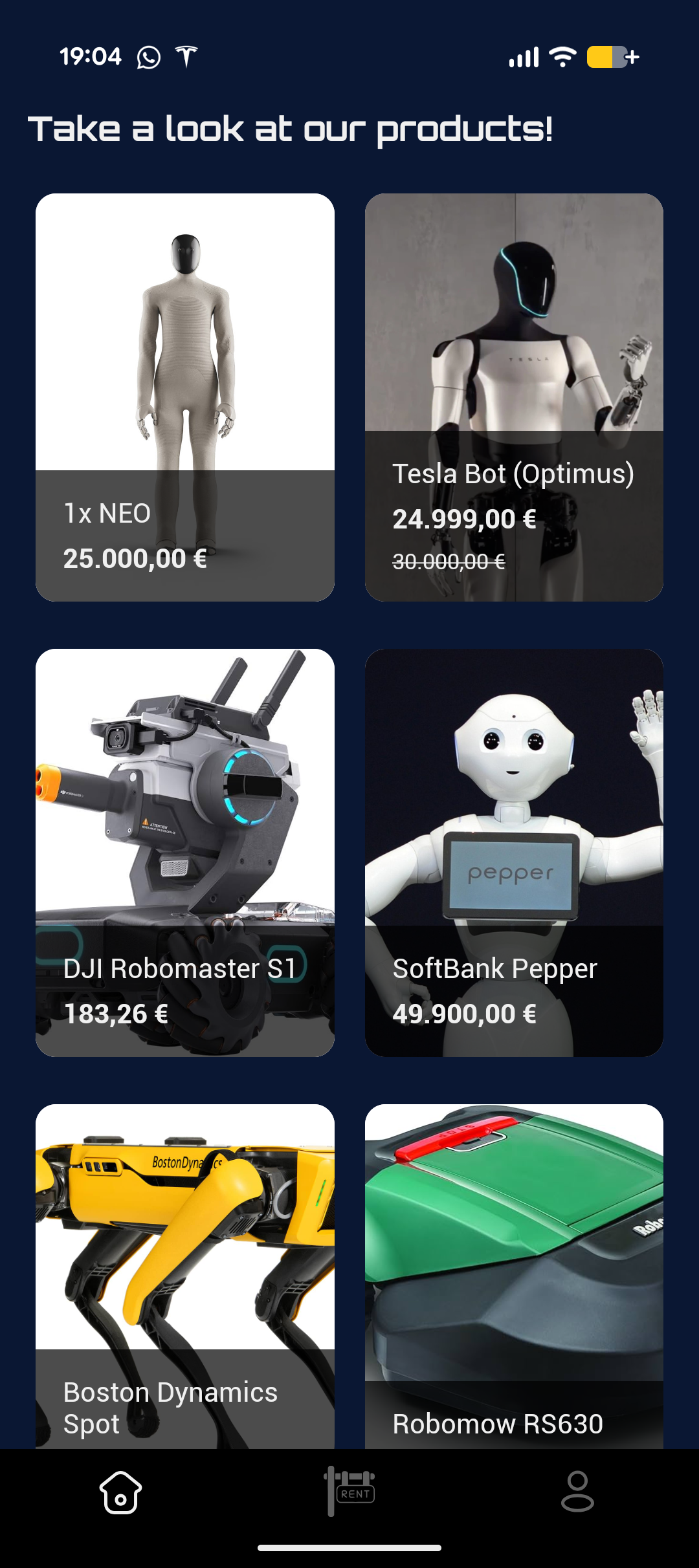Click the 25.000,00 € price on NEO
699x1568 pixels.
coord(133,559)
